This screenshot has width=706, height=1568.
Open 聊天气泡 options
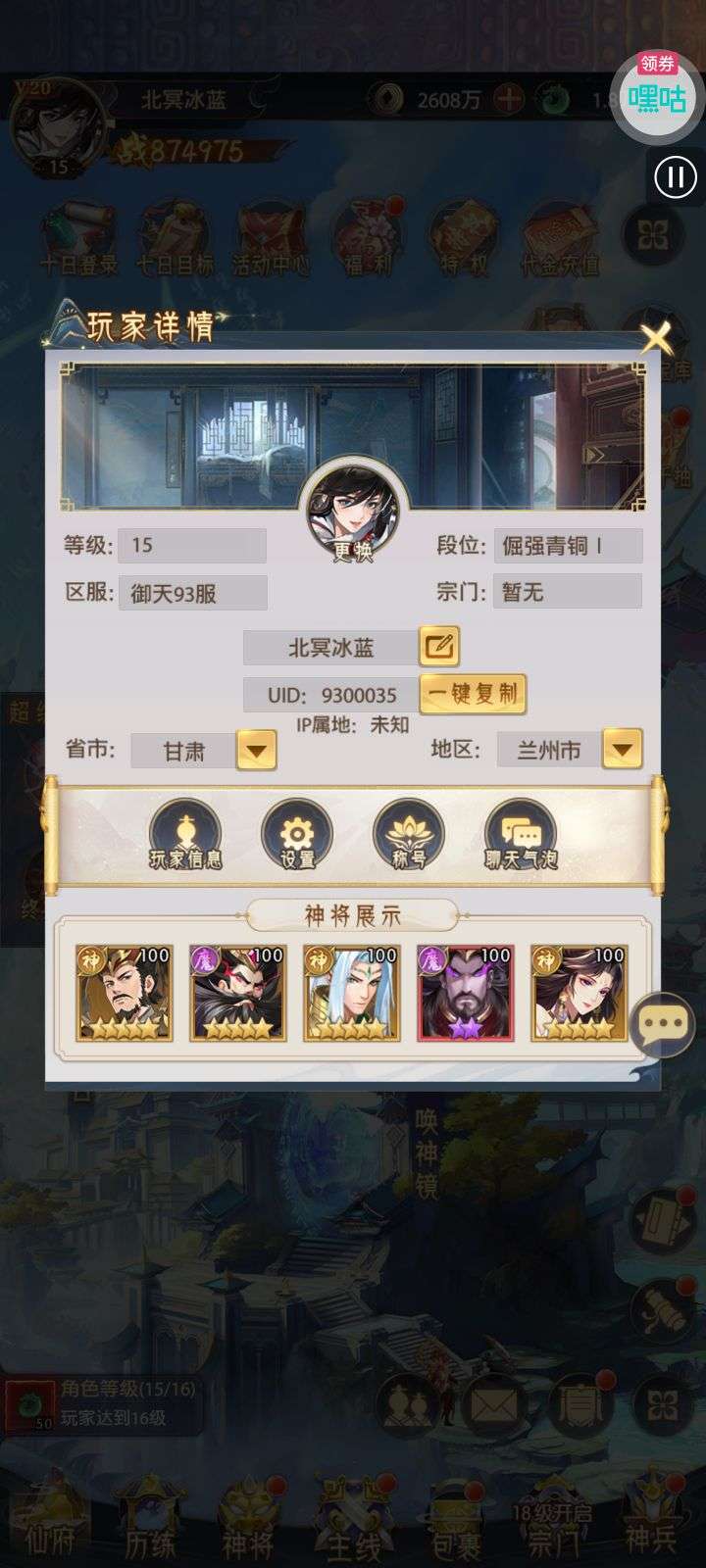(521, 834)
